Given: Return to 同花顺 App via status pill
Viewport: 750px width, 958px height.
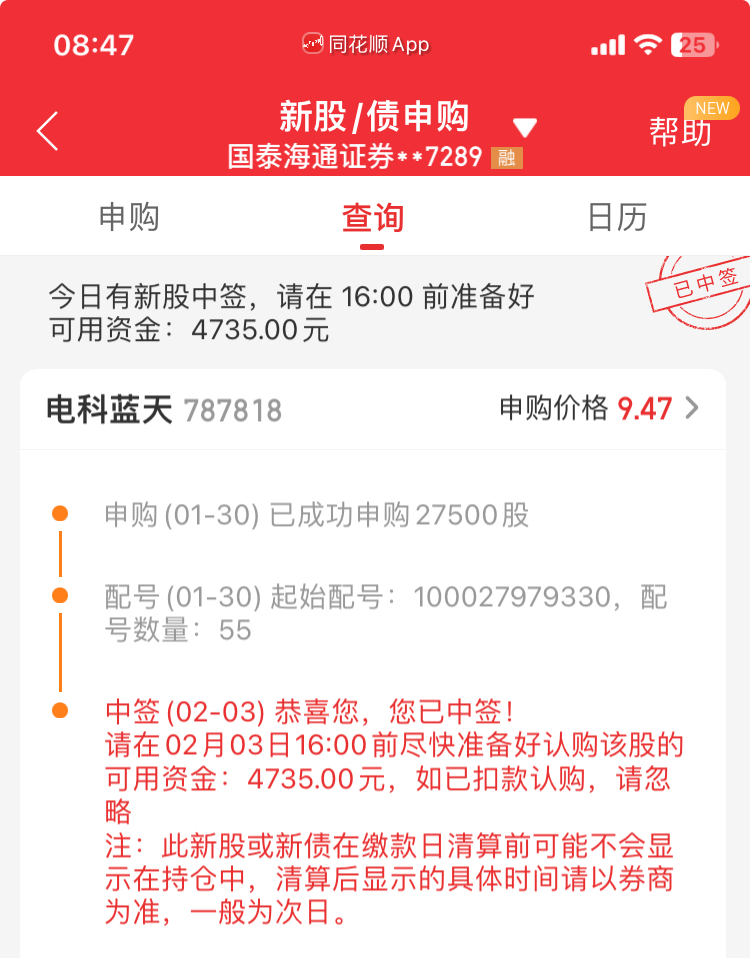Looking at the screenshot, I should tap(366, 45).
